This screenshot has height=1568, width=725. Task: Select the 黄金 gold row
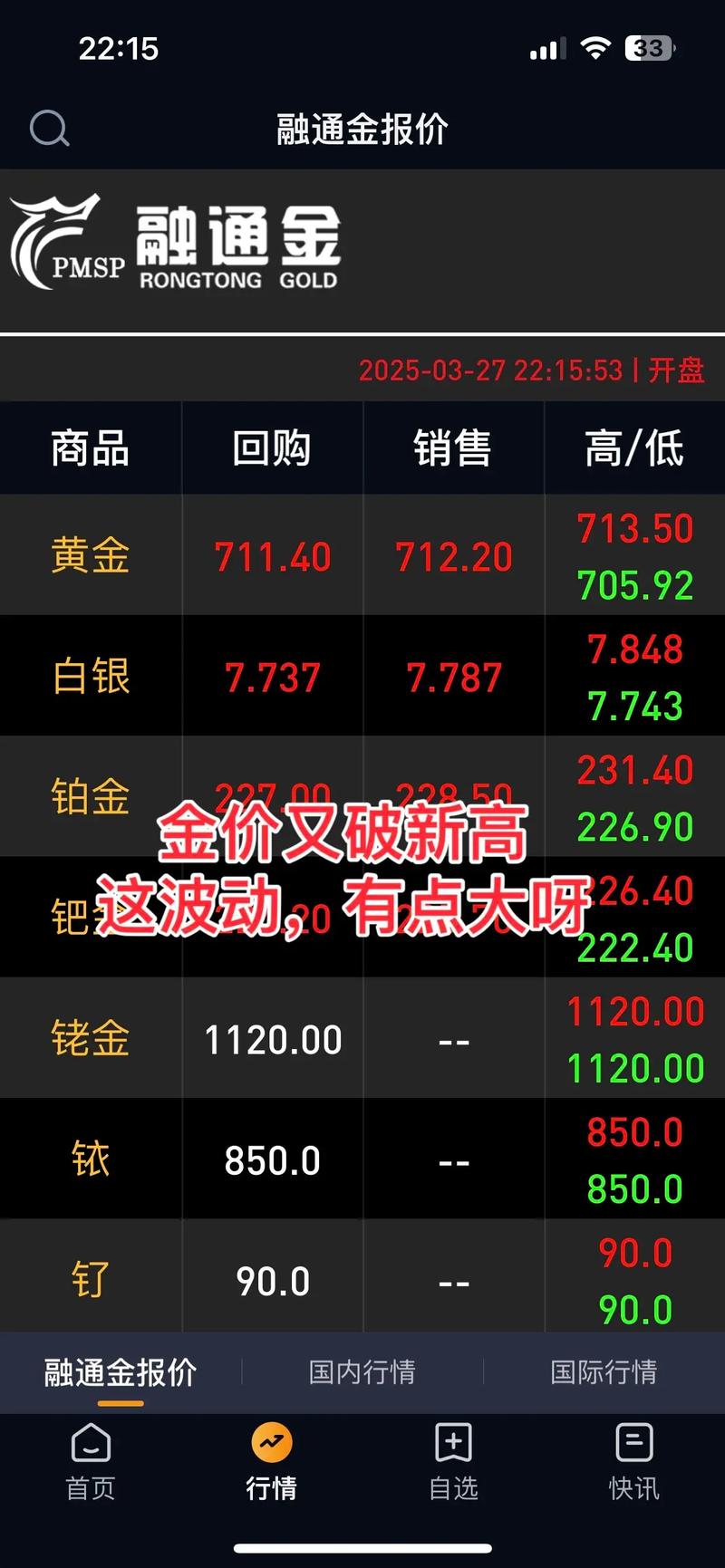[x=90, y=556]
